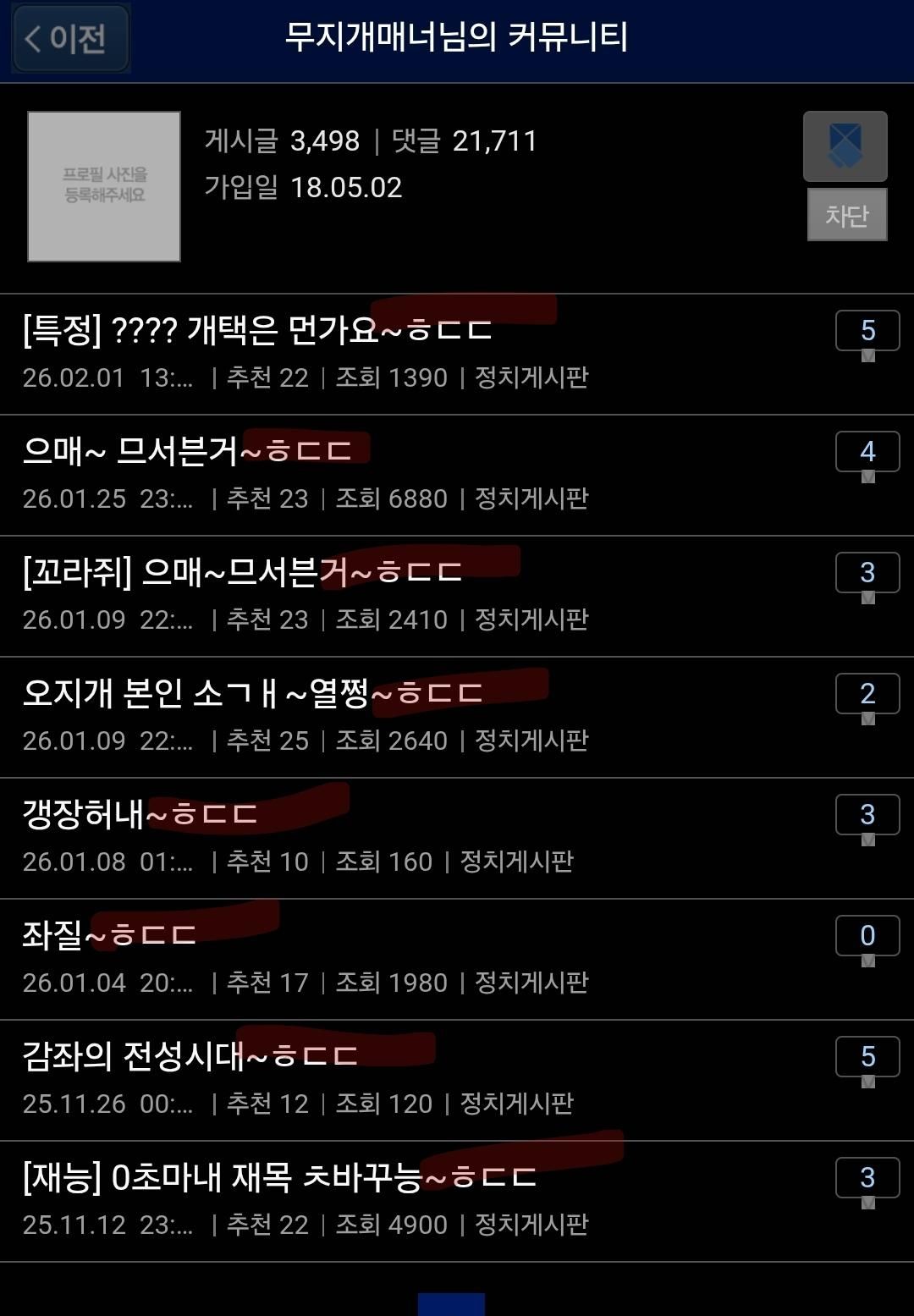This screenshot has height=1316, width=914.
Task: View the 0 comments on the '좌질' post
Action: pyautogui.click(x=867, y=936)
